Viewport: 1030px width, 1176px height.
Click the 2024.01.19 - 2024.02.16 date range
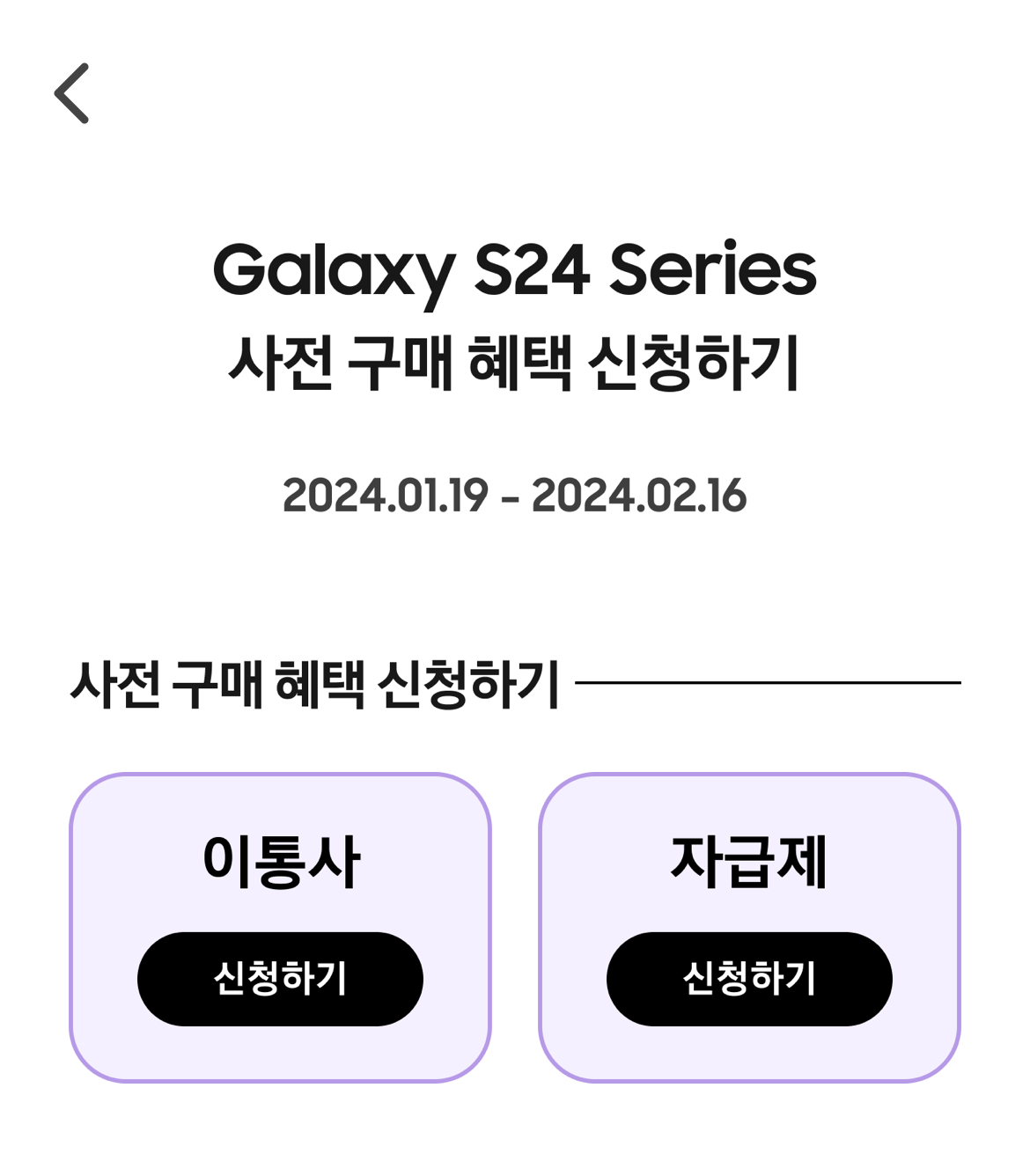pyautogui.click(x=515, y=495)
